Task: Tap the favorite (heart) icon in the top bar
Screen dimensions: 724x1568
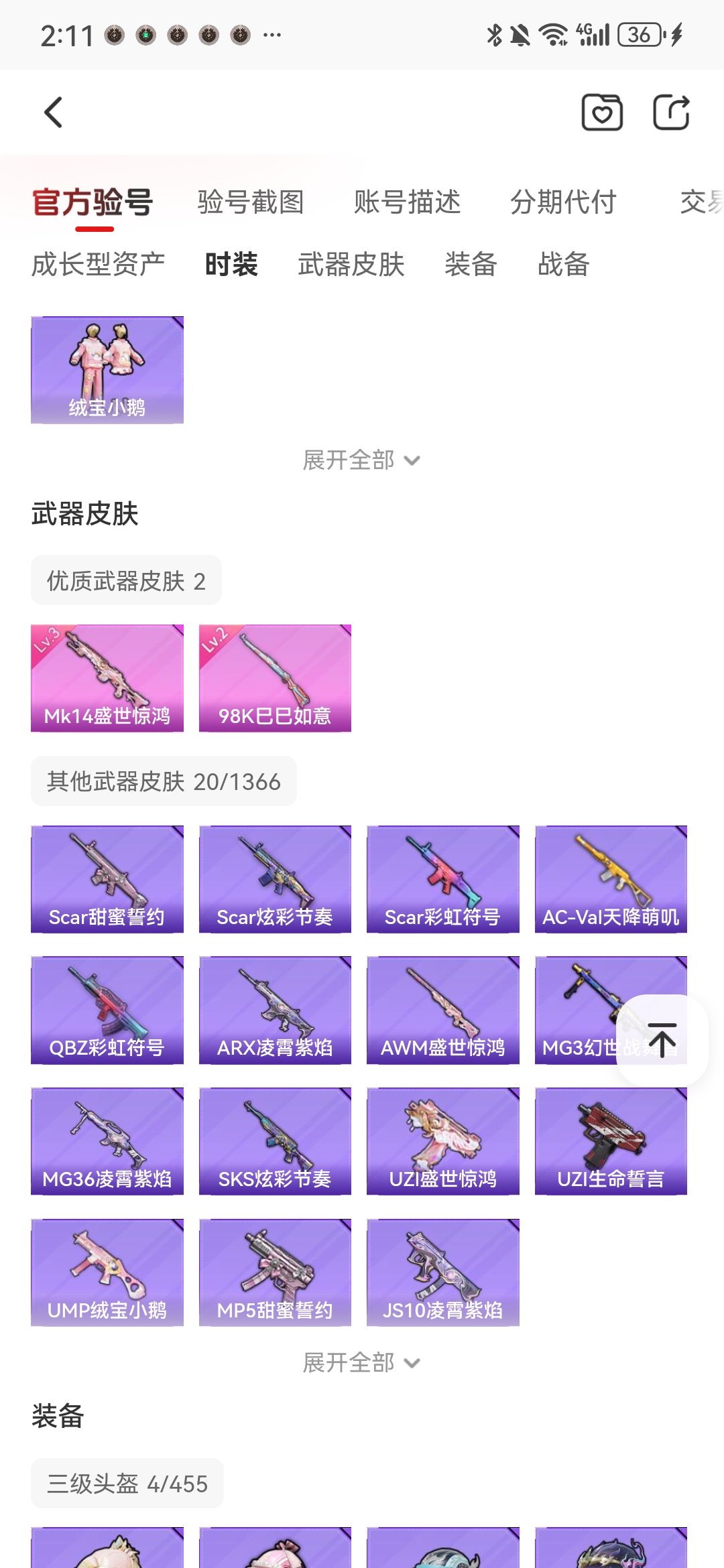Action: (x=601, y=112)
